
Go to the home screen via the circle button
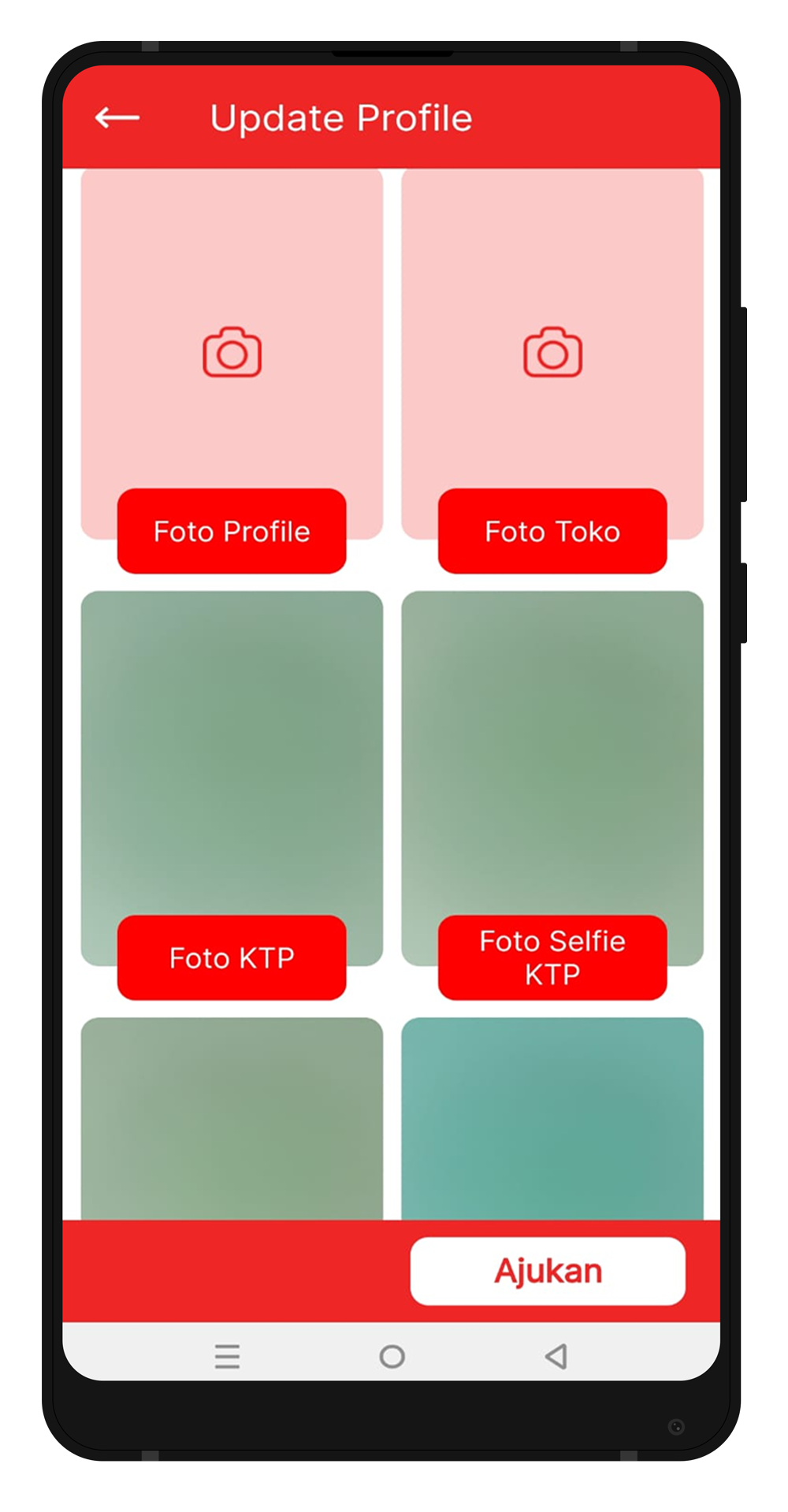coord(392,1356)
